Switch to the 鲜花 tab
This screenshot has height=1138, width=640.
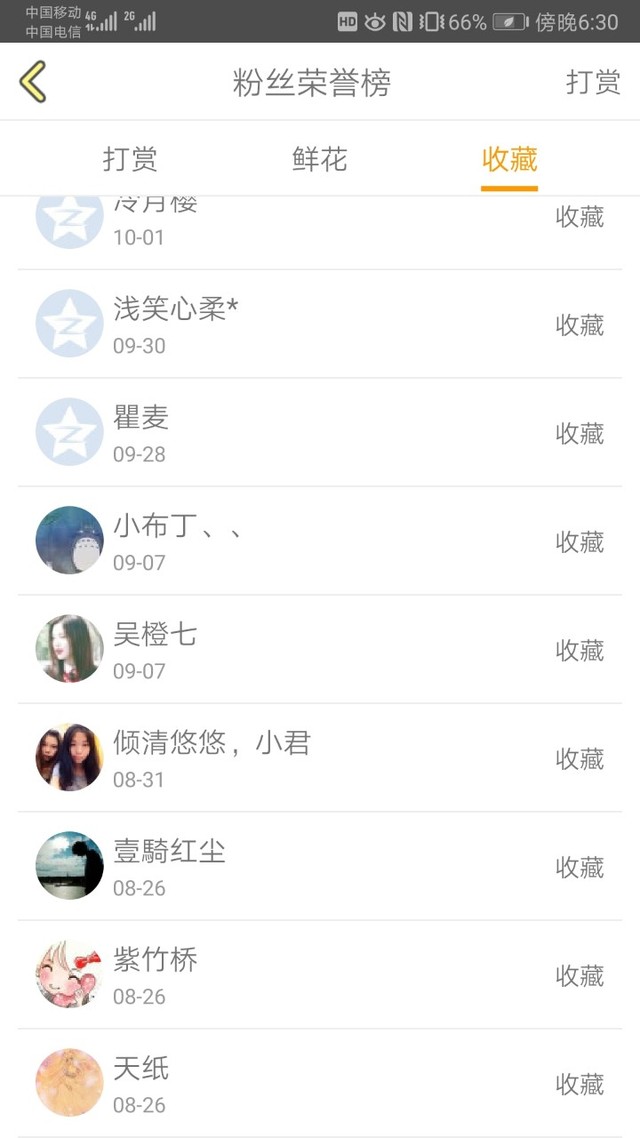[319, 159]
